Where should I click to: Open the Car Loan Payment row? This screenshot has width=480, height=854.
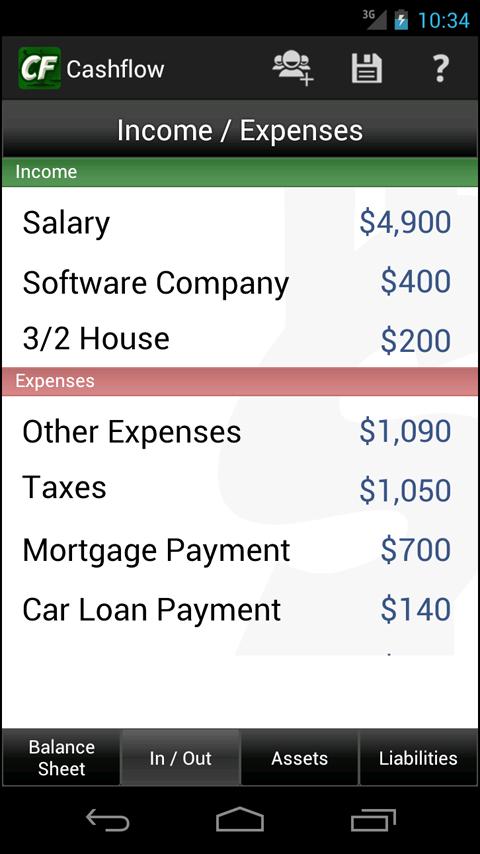tap(240, 609)
